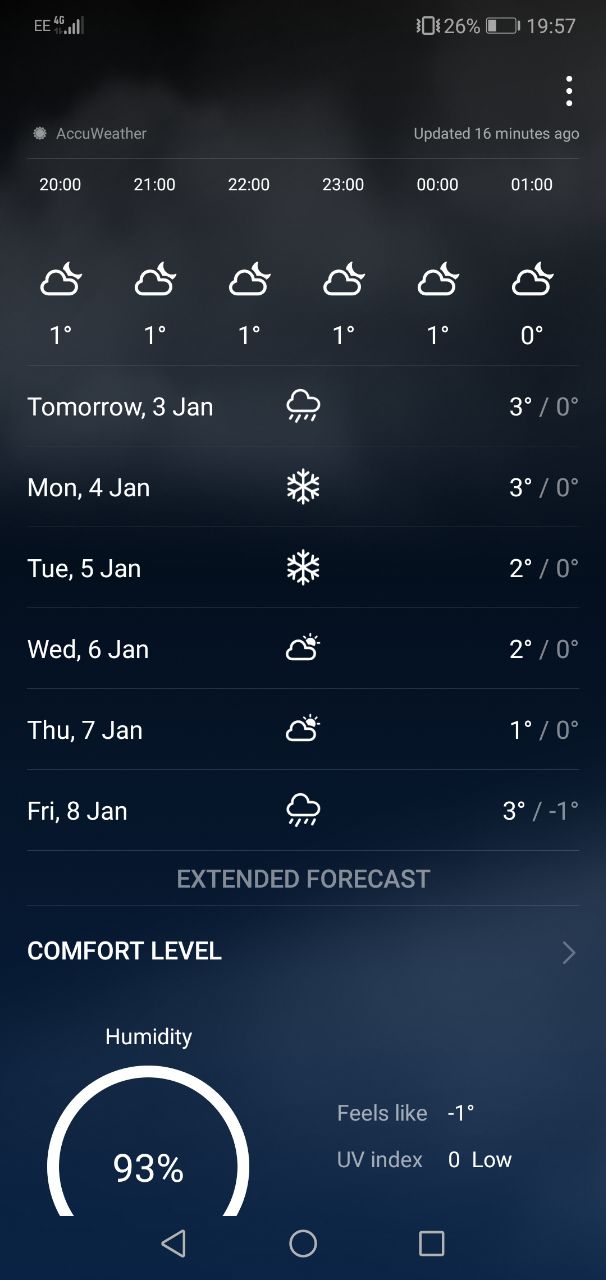Open Tomorrow, 3 Jan forecast
Viewport: 606px width, 1280px height.
point(303,407)
